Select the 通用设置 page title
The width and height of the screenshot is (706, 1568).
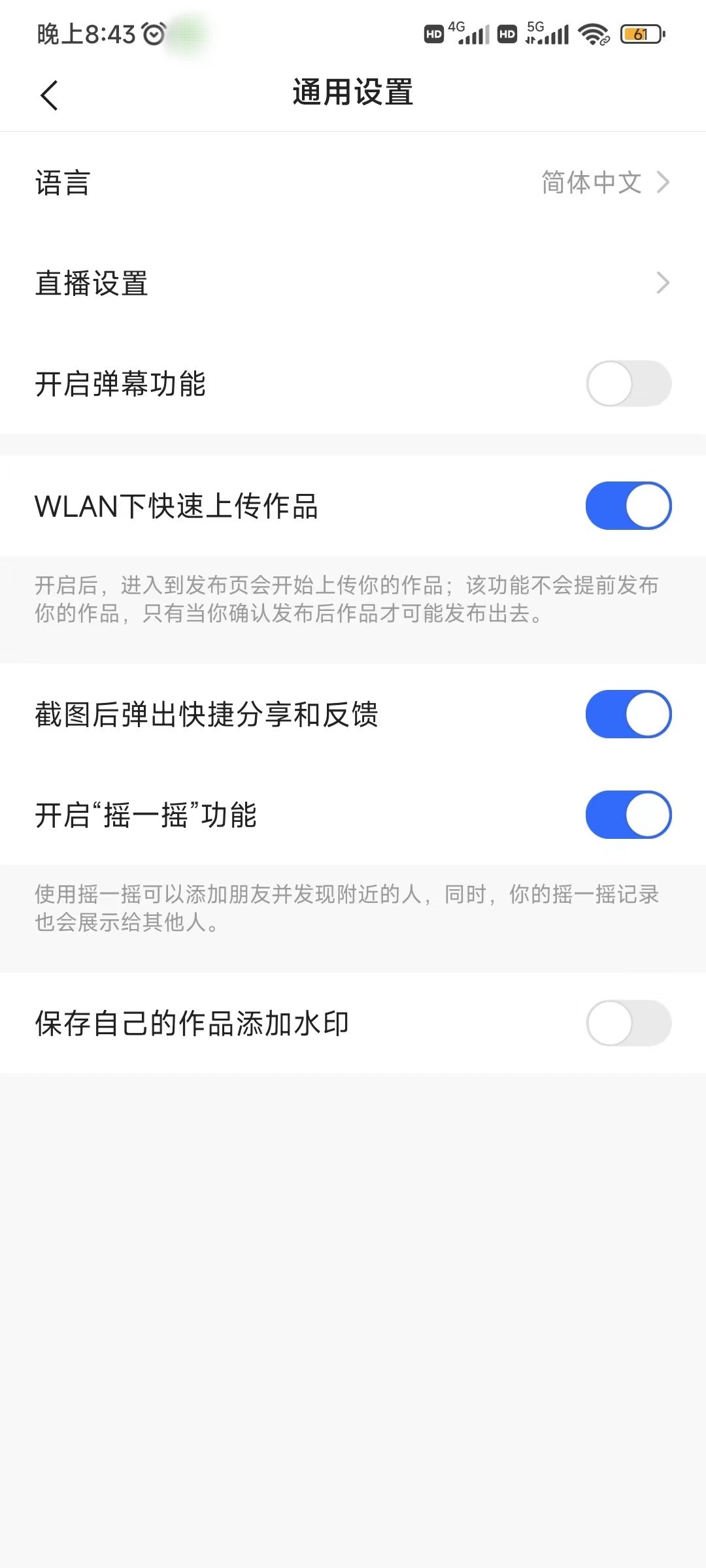click(x=353, y=93)
